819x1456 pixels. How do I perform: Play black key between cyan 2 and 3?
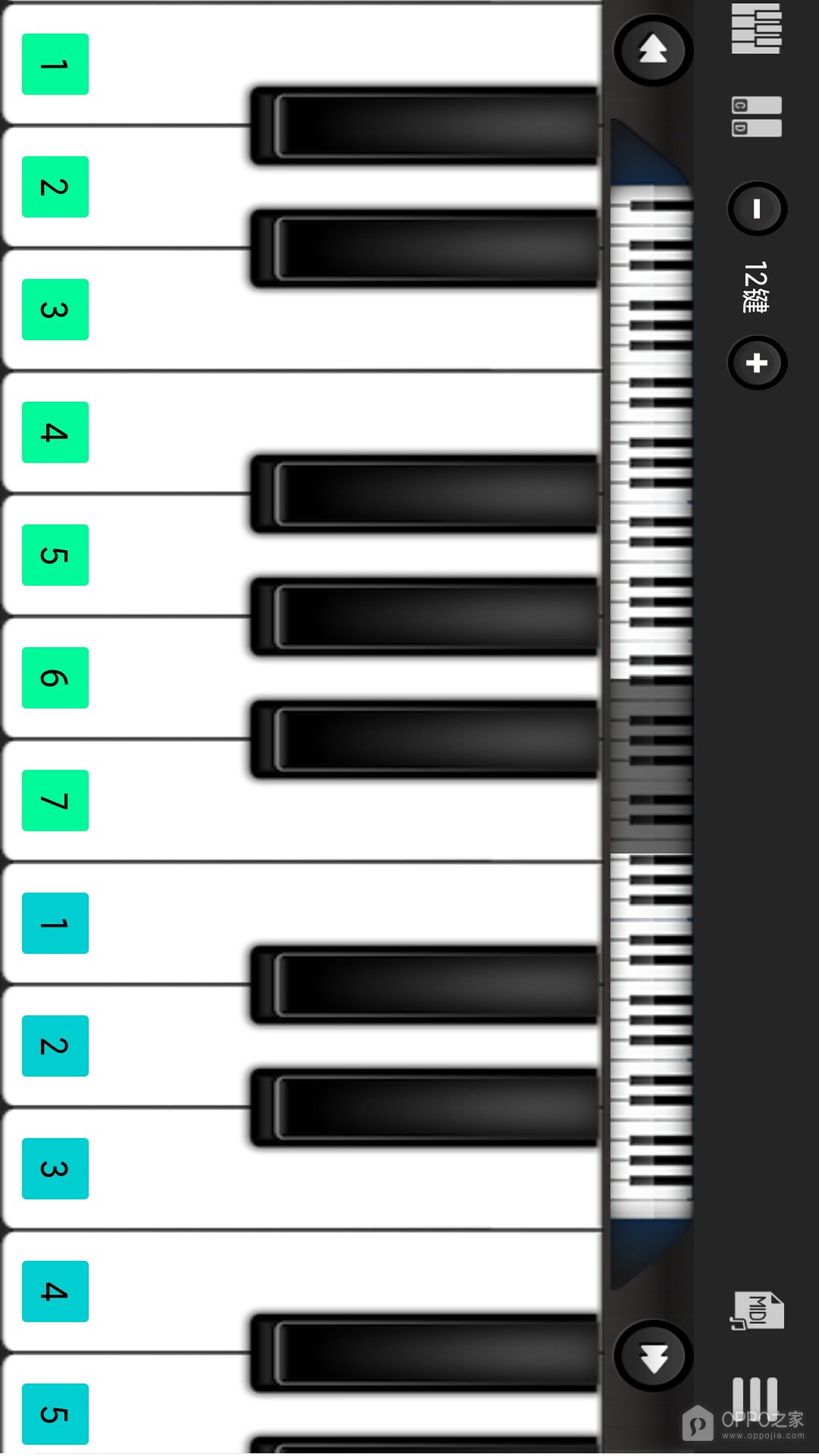point(425,1107)
